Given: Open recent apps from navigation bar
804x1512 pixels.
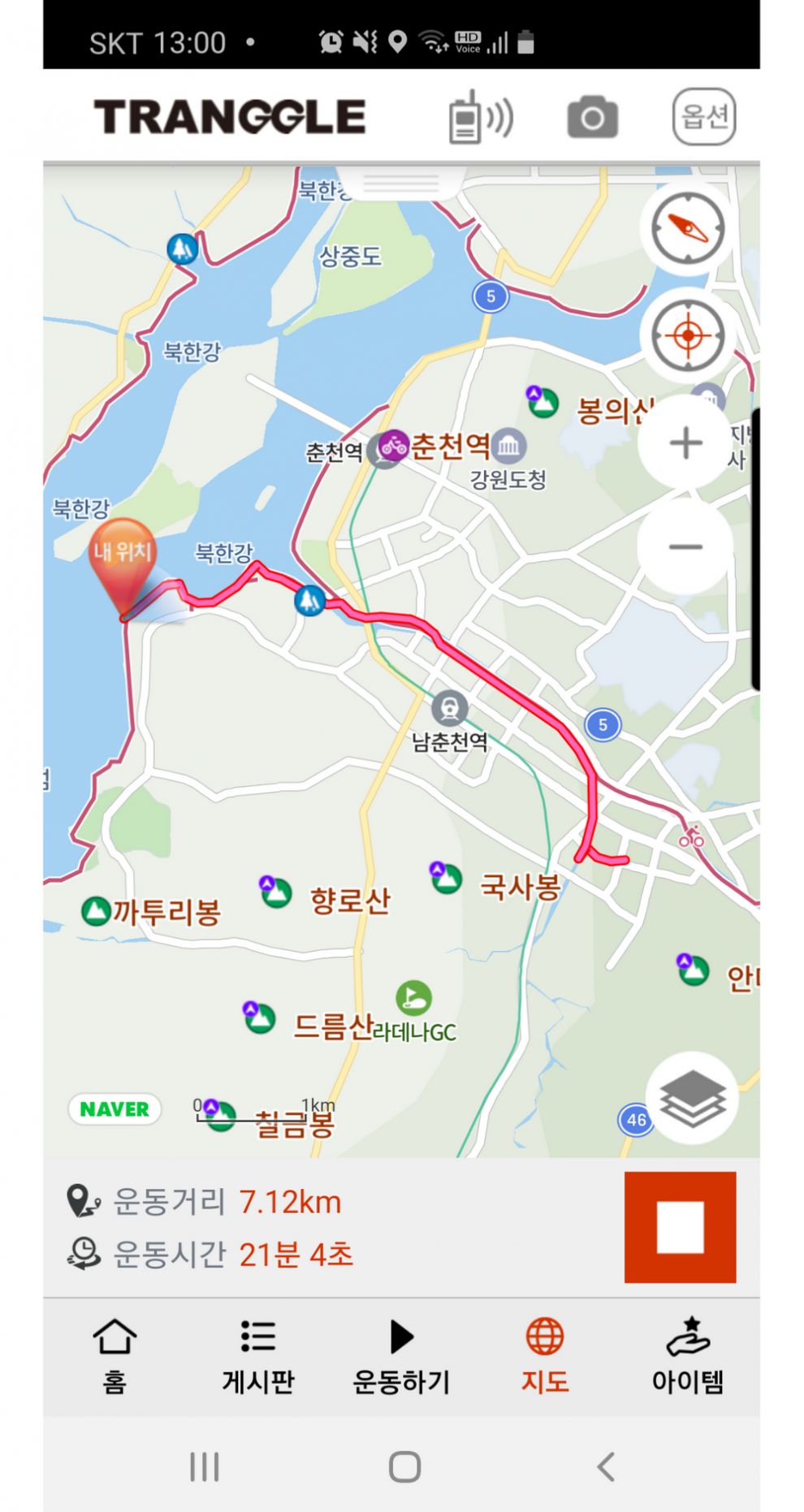Looking at the screenshot, I should pyautogui.click(x=204, y=1467).
